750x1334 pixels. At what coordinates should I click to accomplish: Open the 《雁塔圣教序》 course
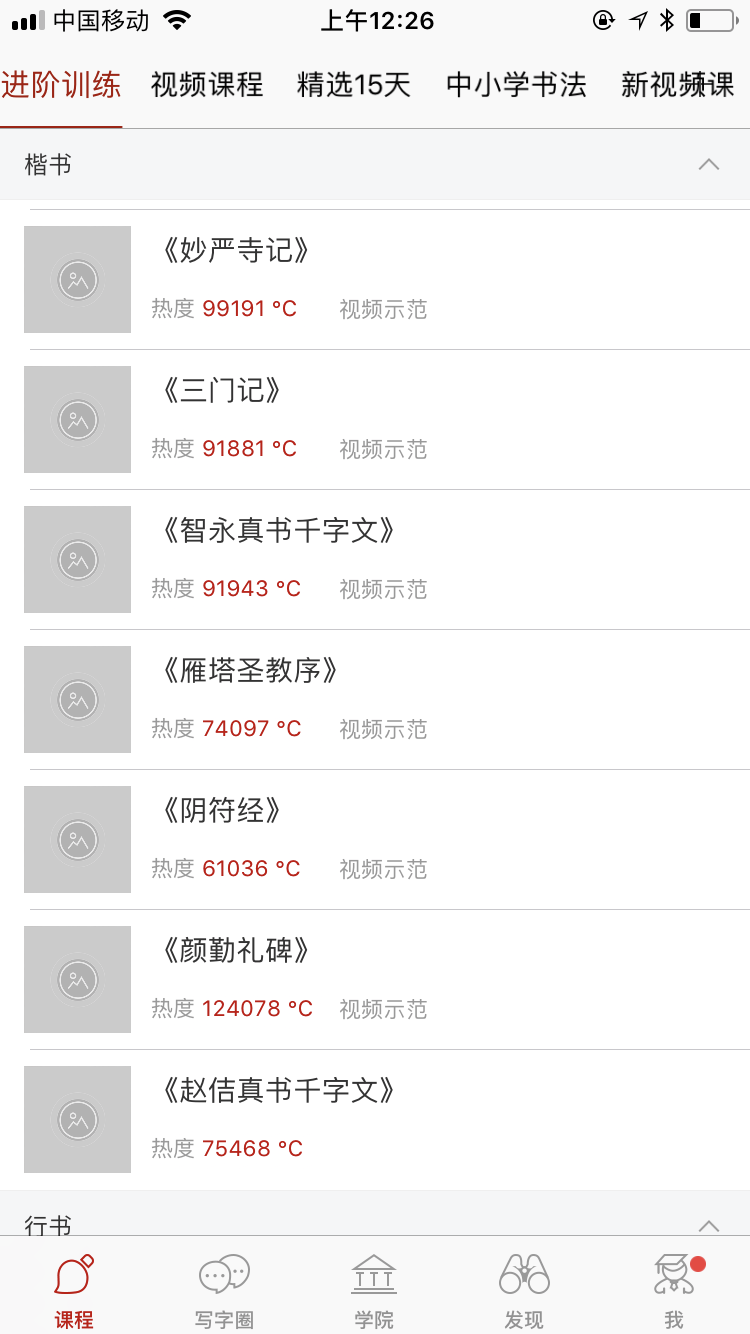pyautogui.click(x=375, y=699)
